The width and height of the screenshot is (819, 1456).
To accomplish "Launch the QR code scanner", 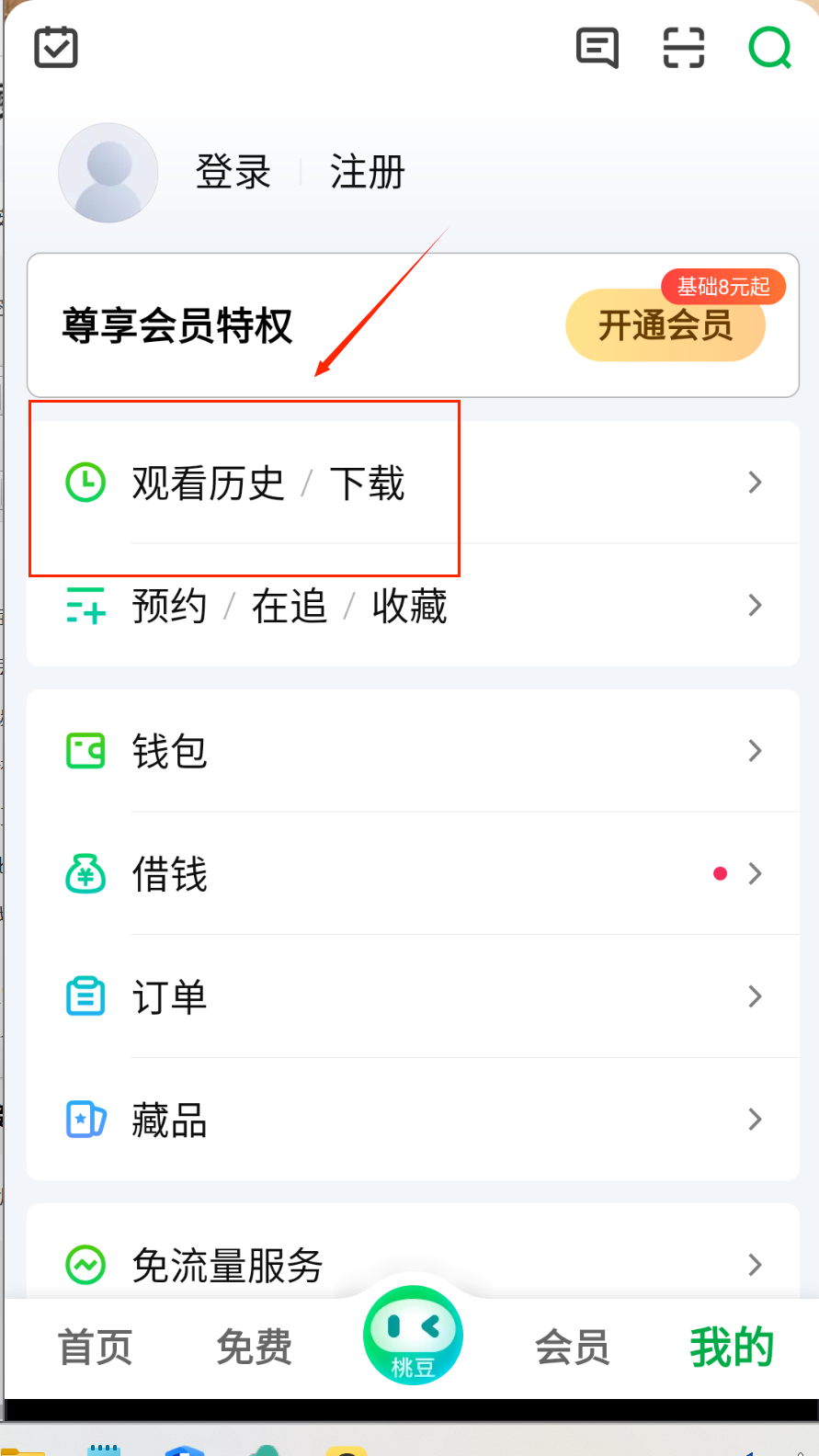I will [x=684, y=48].
